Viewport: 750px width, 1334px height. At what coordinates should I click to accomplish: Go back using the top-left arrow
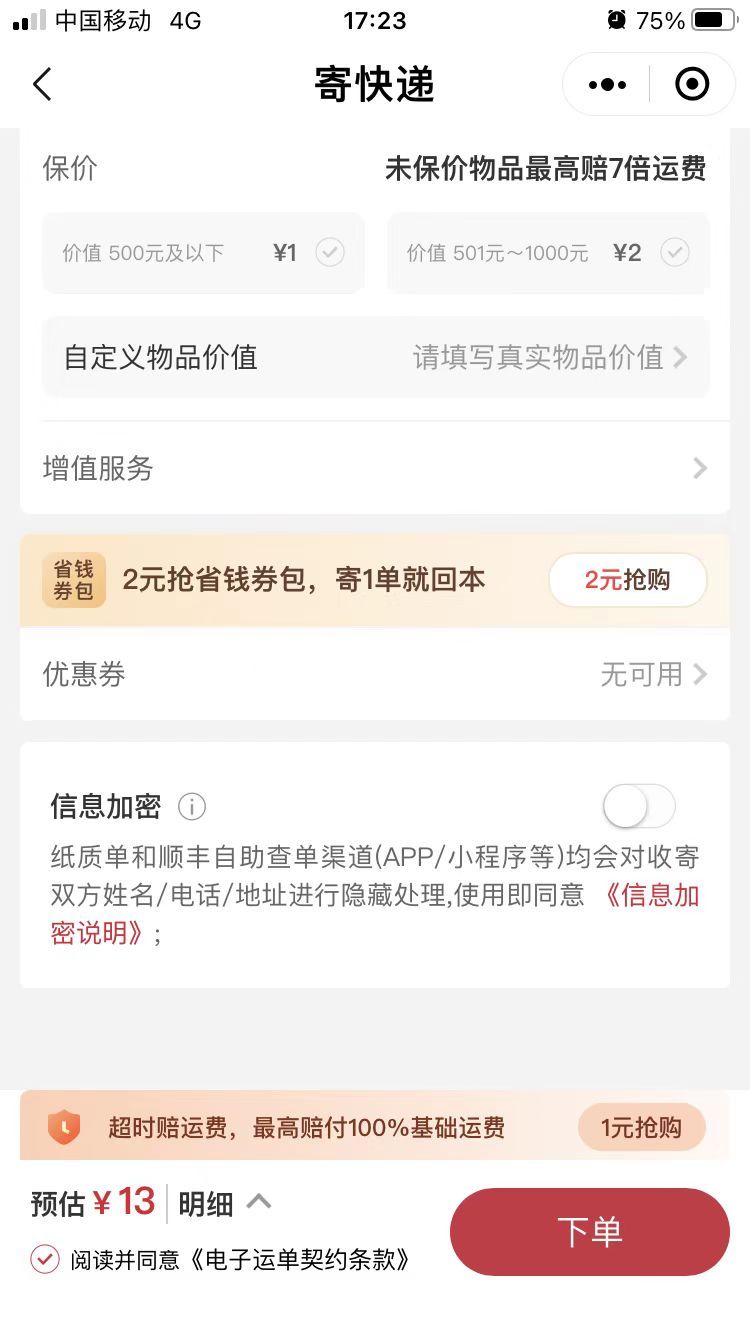(42, 85)
